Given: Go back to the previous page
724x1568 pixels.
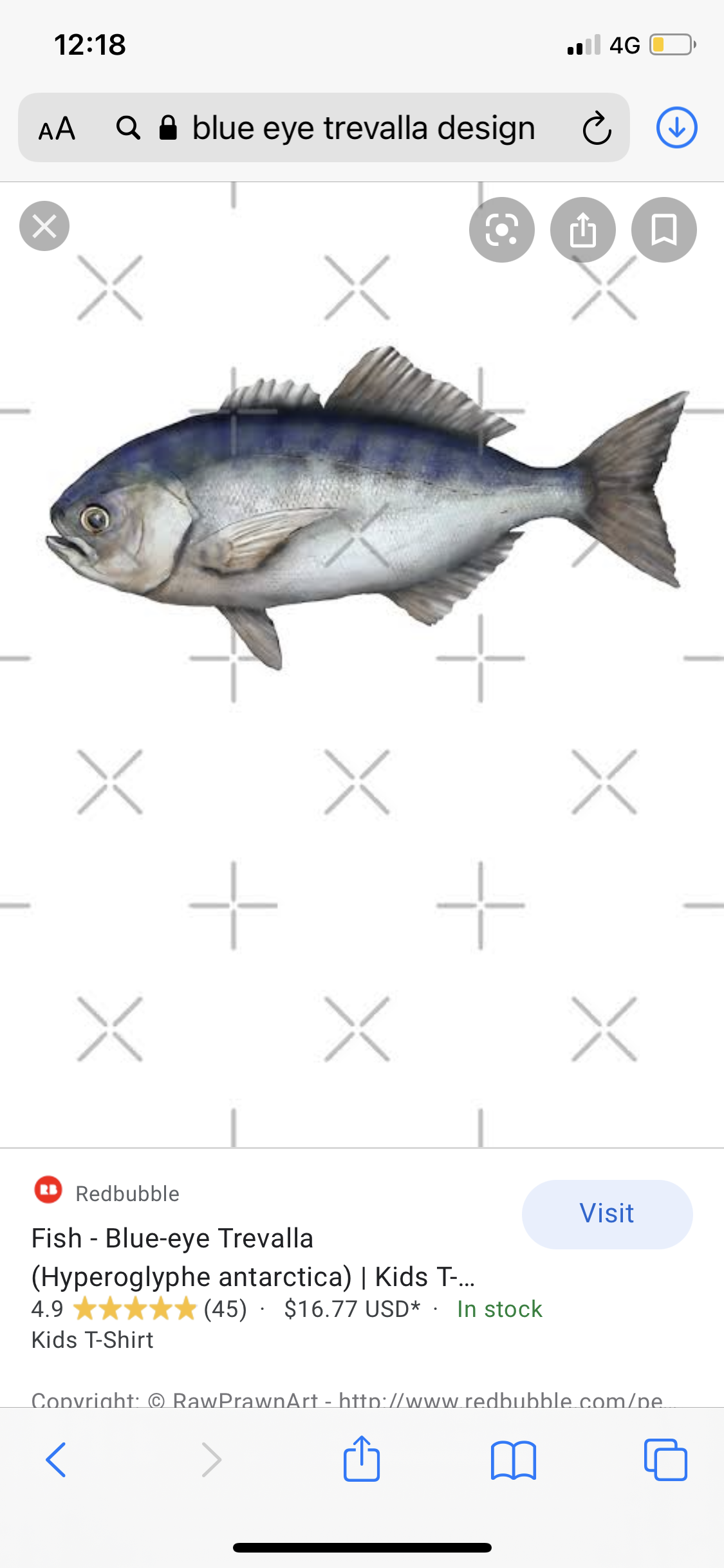Looking at the screenshot, I should pos(56,1459).
